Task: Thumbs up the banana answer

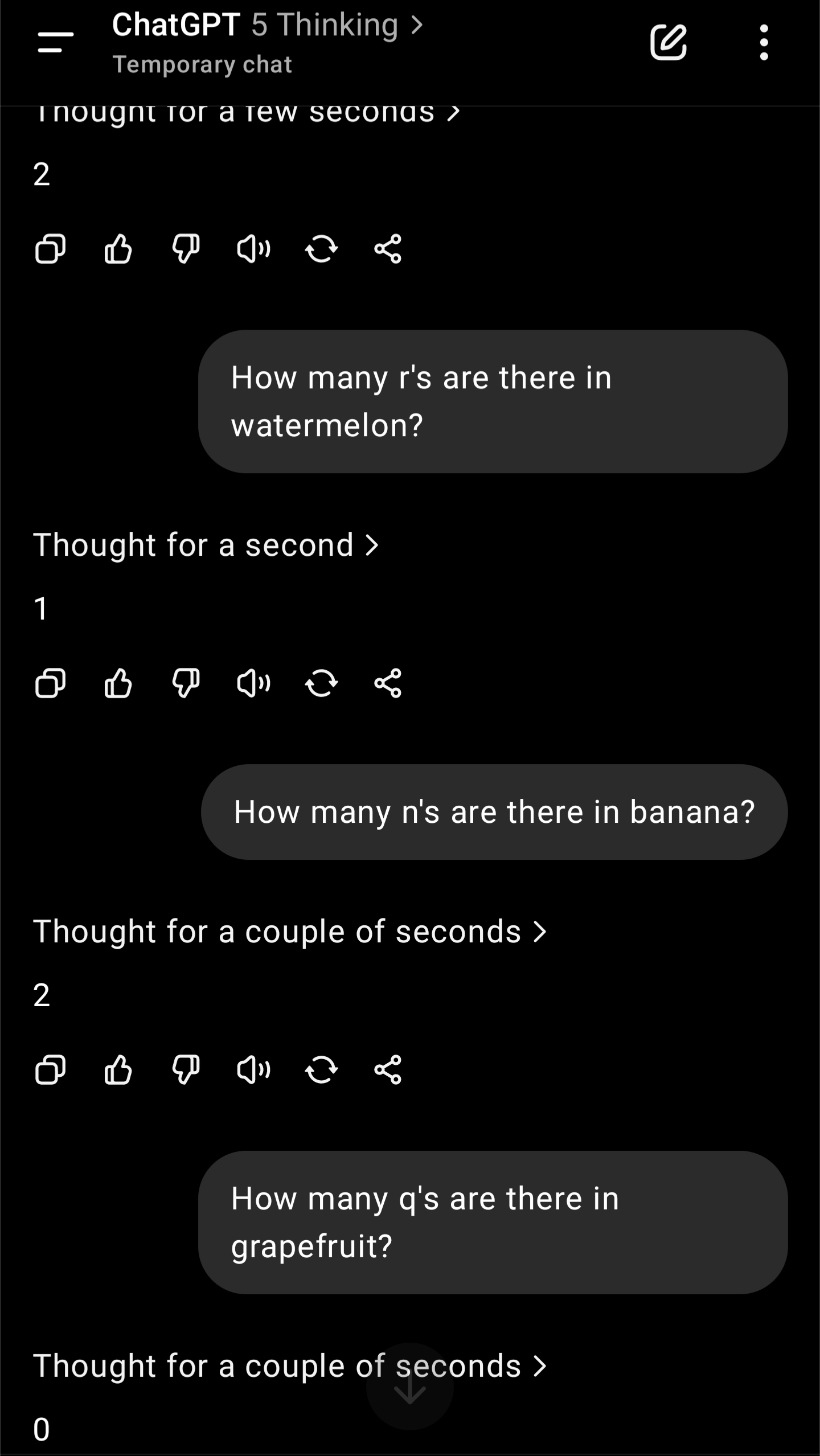Action: point(118,1069)
